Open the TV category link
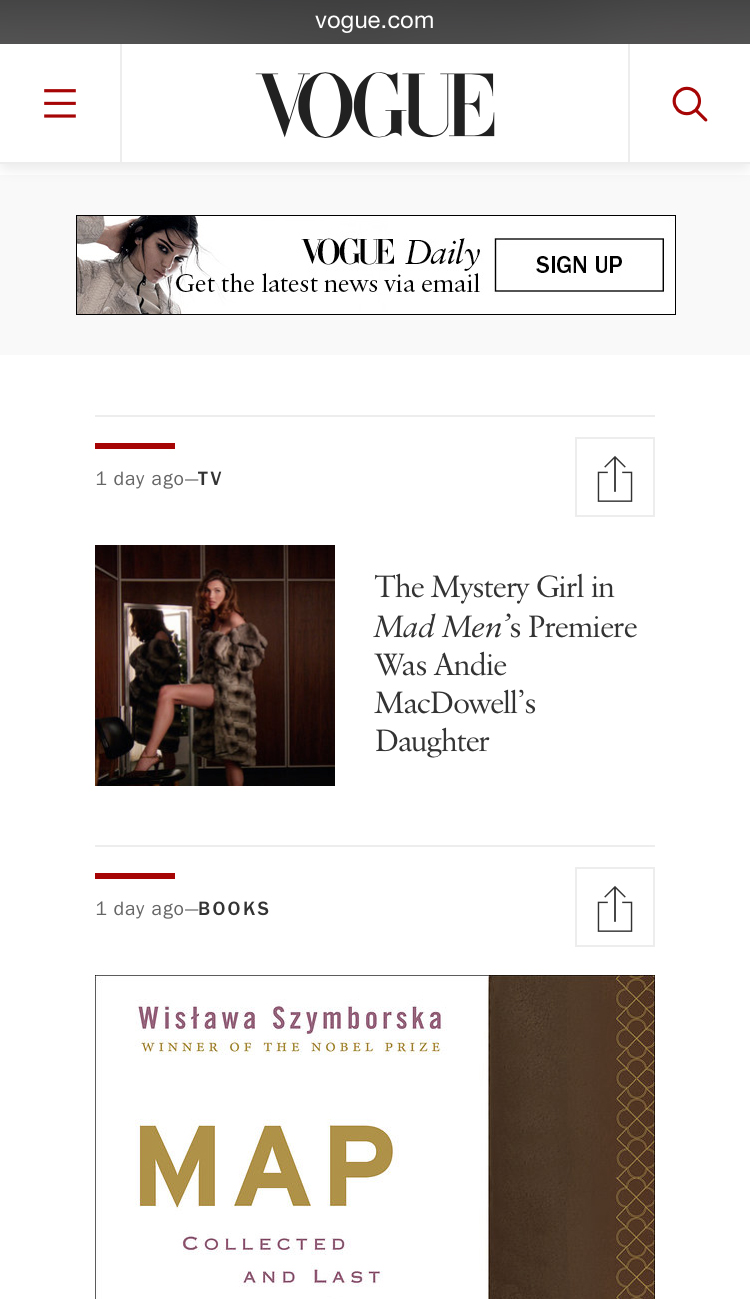This screenshot has height=1299, width=750. pos(210,479)
